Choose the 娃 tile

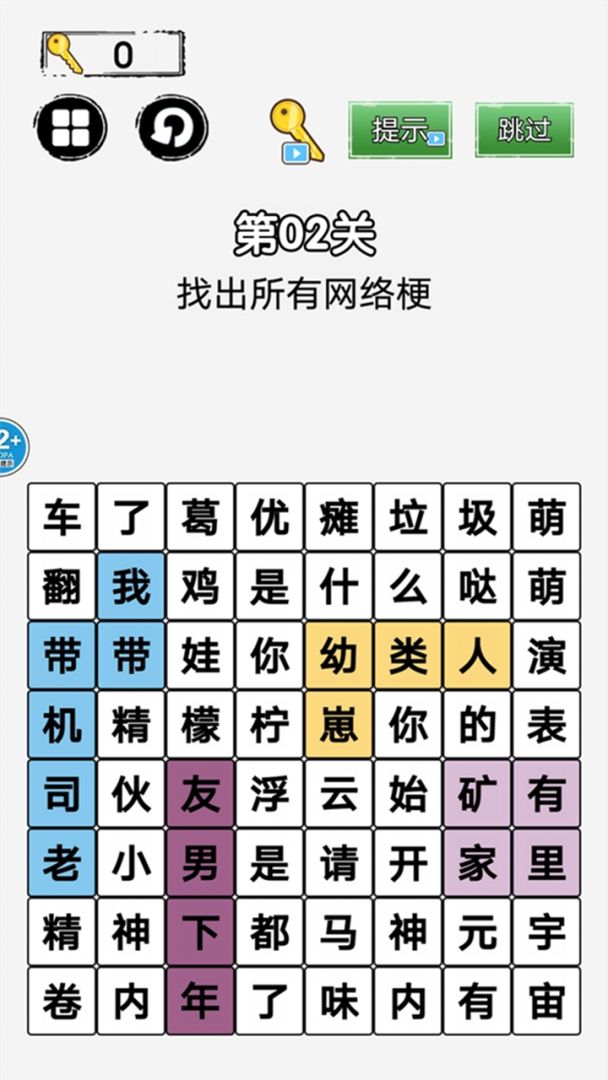(200, 656)
